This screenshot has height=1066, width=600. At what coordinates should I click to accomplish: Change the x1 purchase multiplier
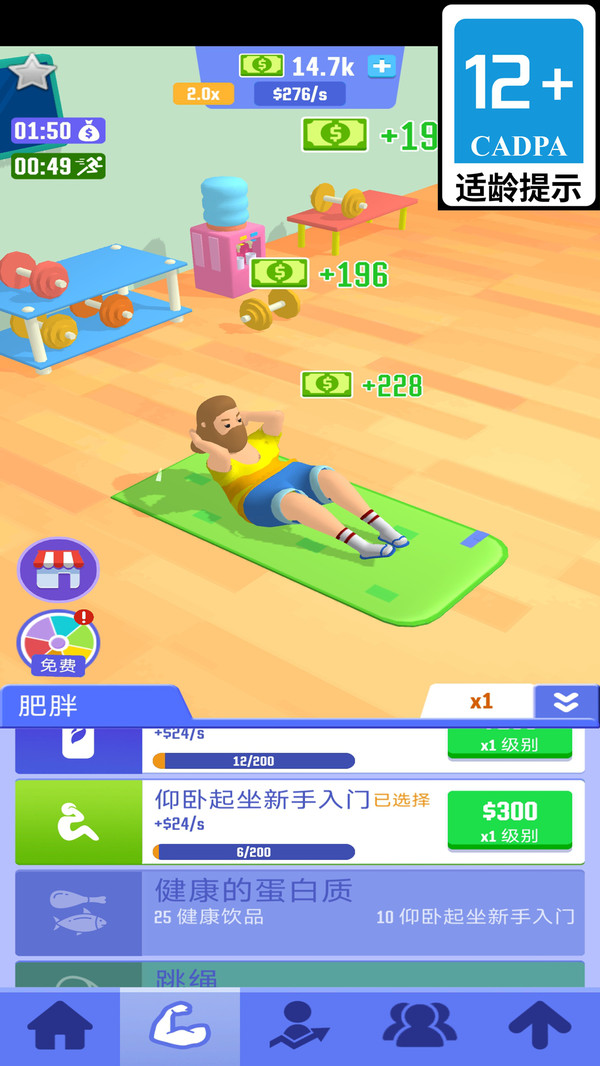tap(480, 702)
